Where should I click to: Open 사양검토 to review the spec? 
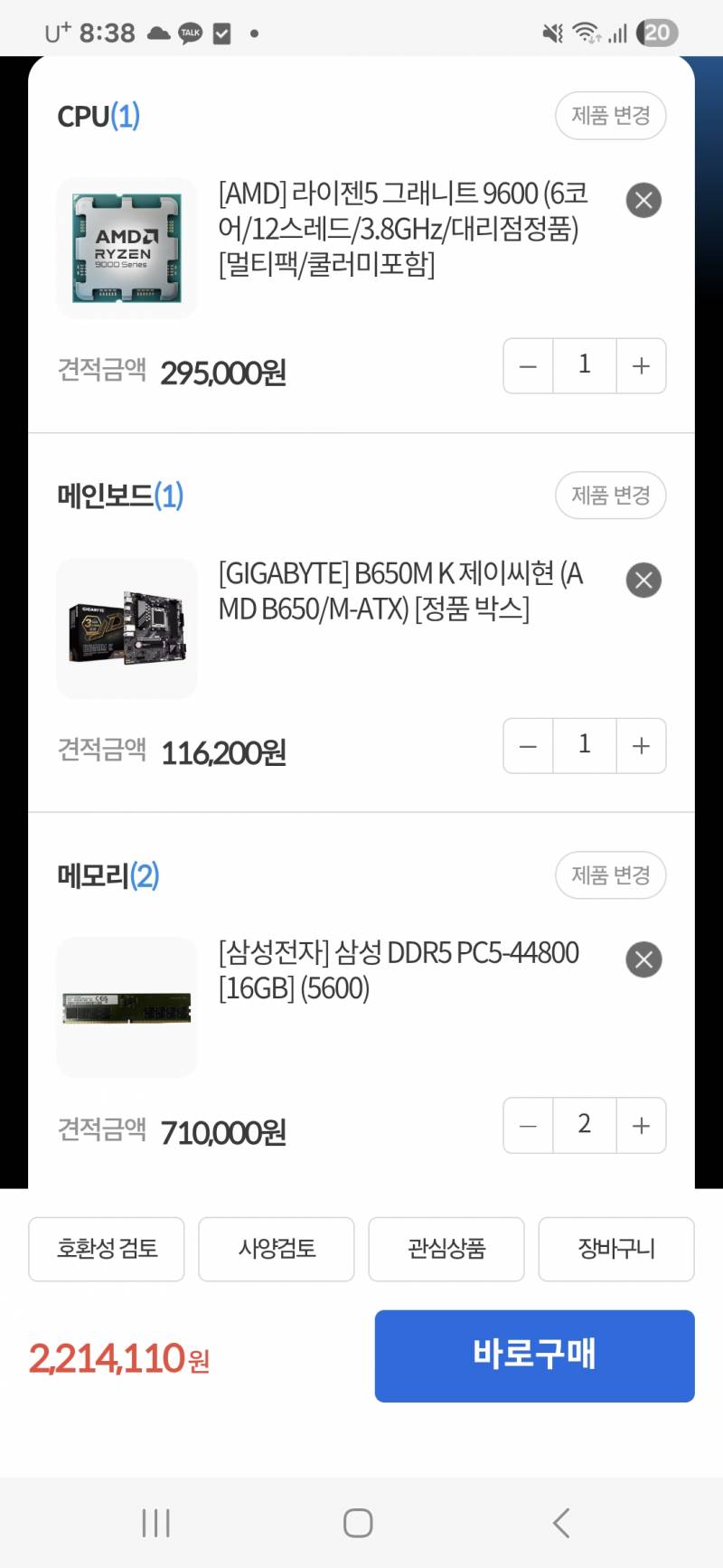pyautogui.click(x=276, y=1249)
